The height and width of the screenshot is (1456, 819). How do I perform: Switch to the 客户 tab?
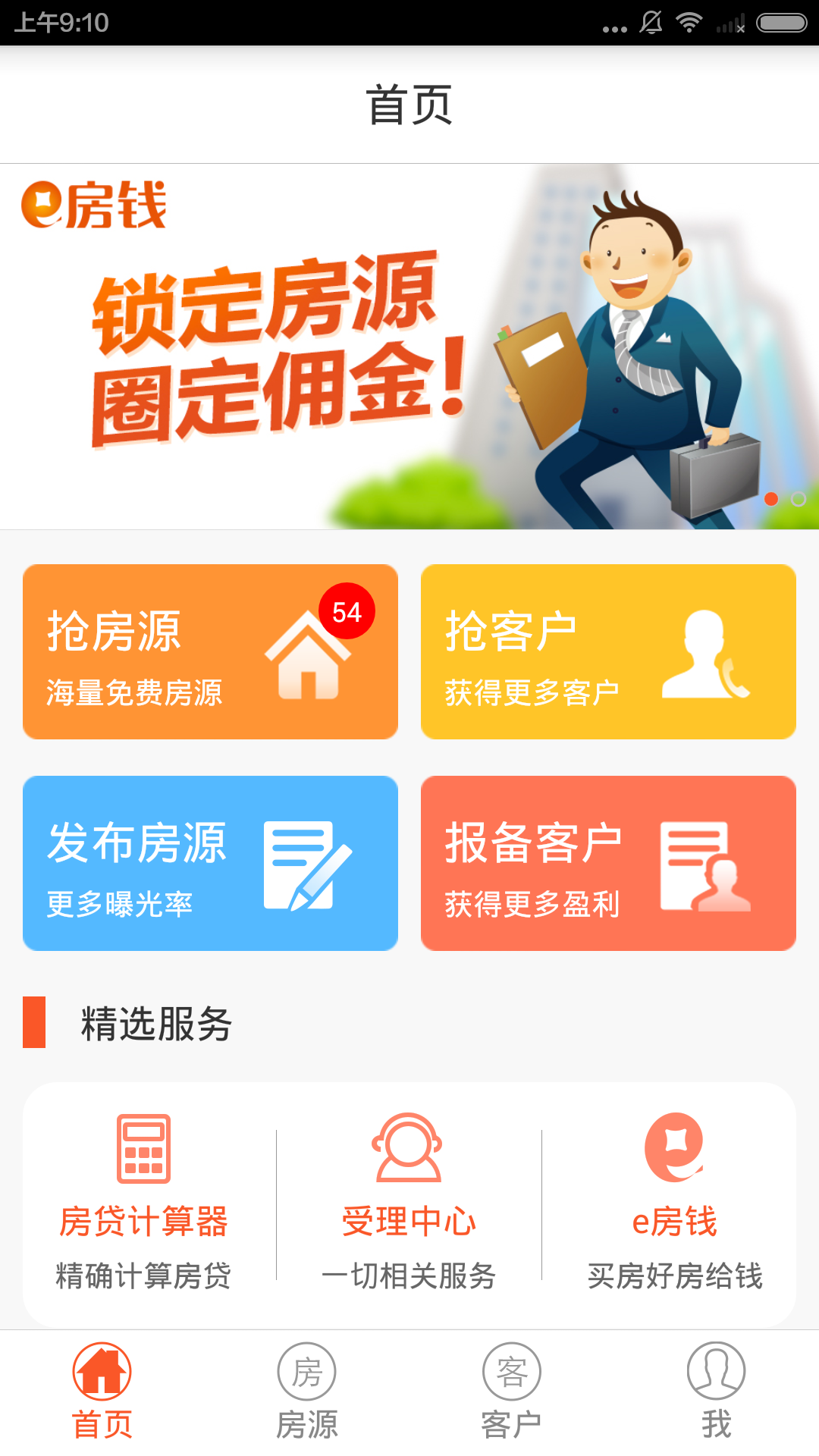pyautogui.click(x=512, y=1392)
